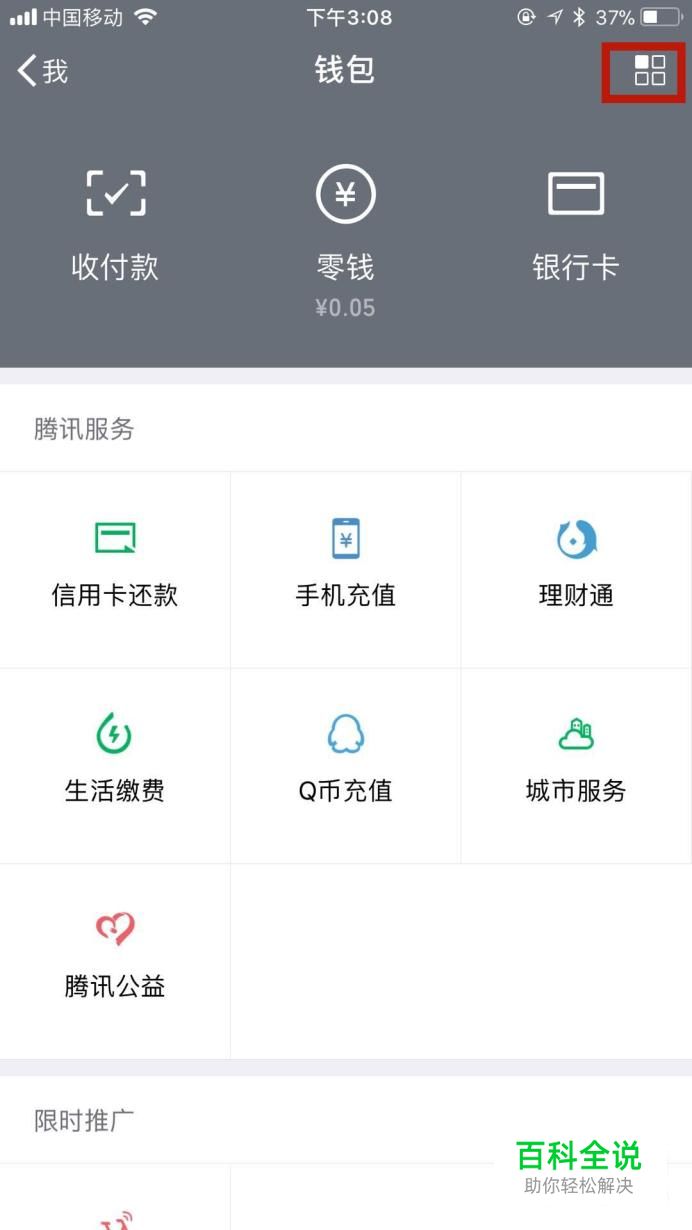
Task: Open 收付款 to pay or receive
Action: pos(115,226)
